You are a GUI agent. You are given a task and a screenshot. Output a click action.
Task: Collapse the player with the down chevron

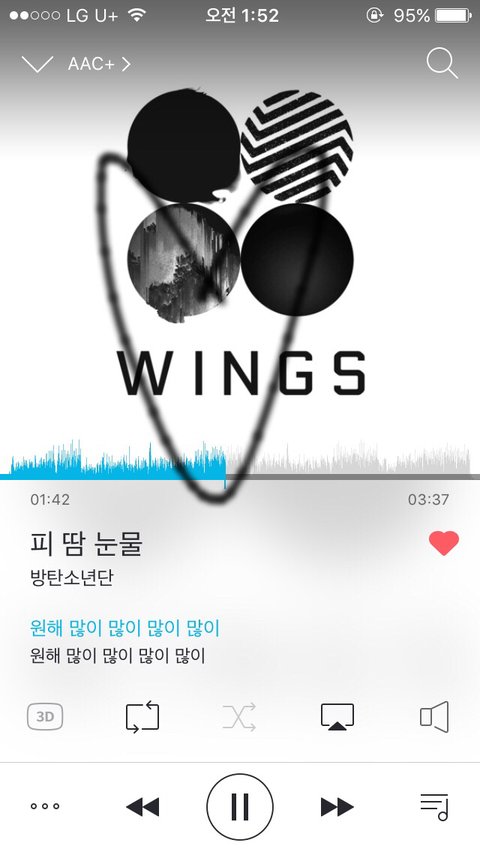pyautogui.click(x=38, y=64)
